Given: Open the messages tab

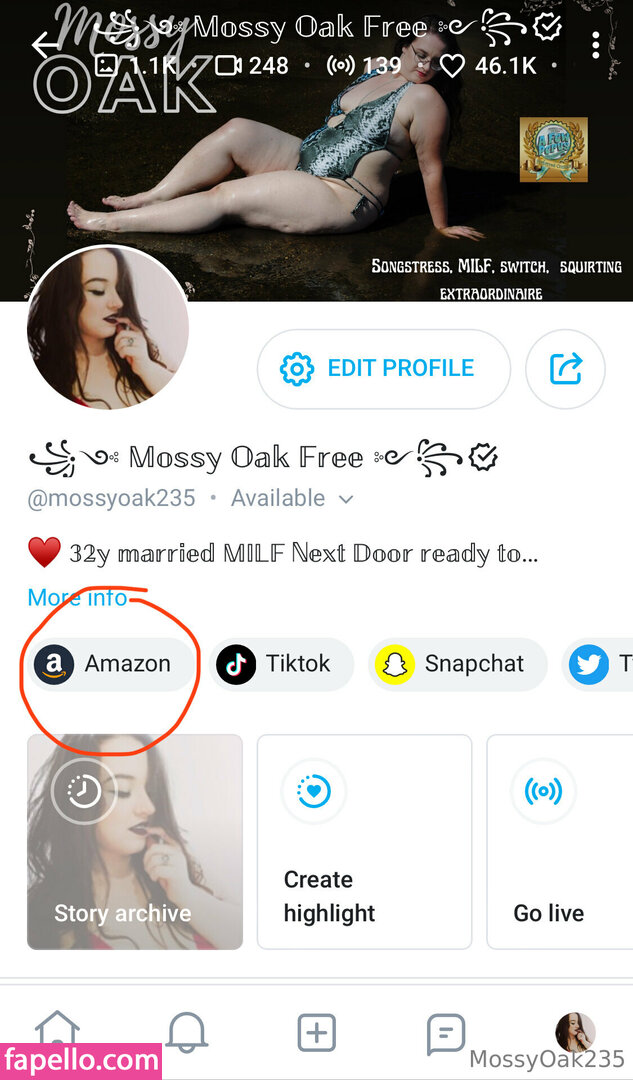Looking at the screenshot, I should click(445, 1032).
